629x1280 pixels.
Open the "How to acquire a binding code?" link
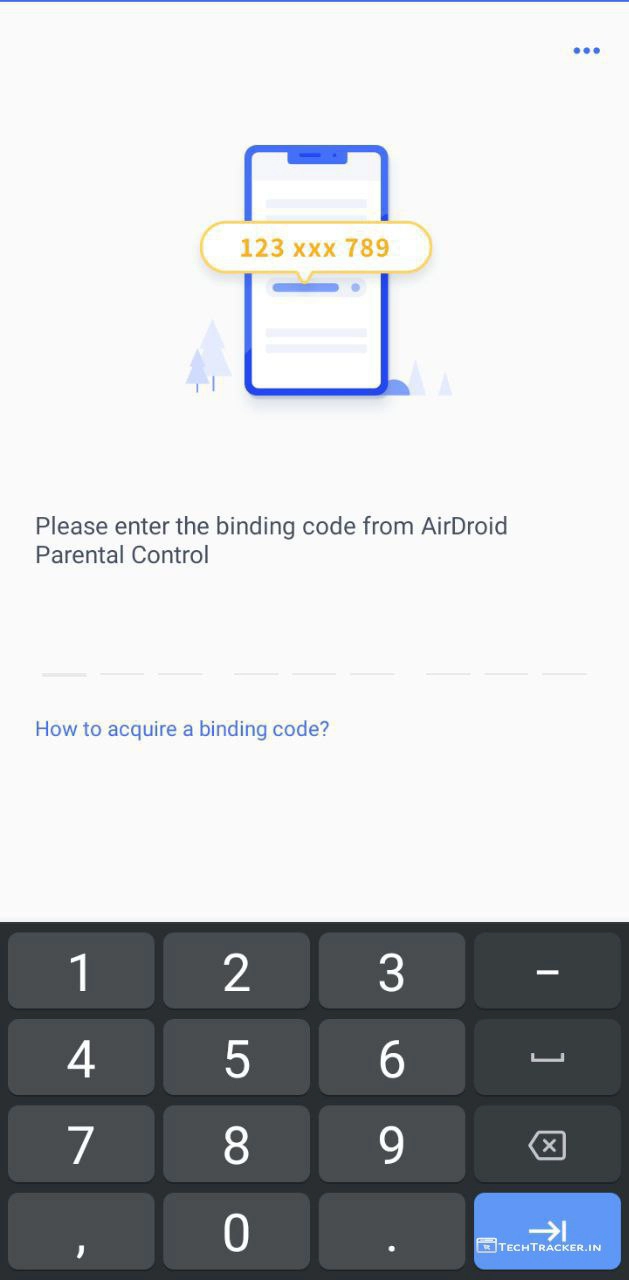(182, 729)
